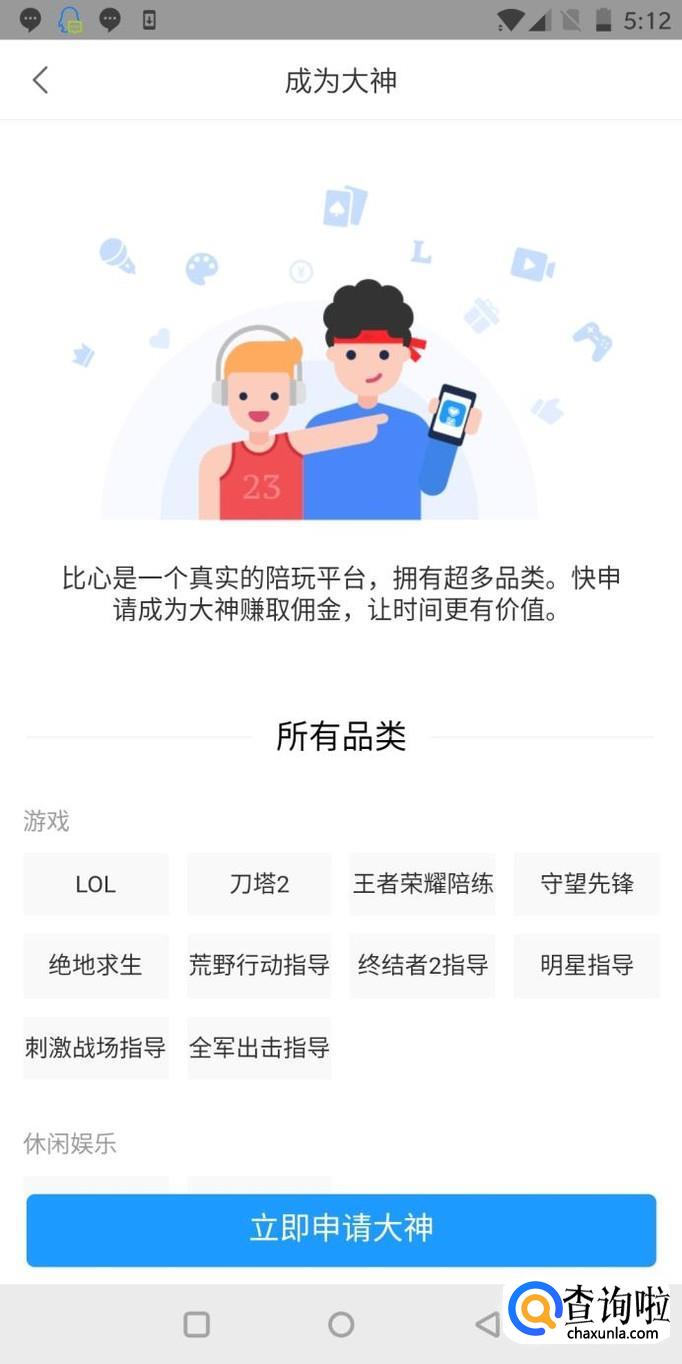Select 刺激战场指导 category
Screen dimensions: 682x1364
pyautogui.click(x=96, y=1047)
